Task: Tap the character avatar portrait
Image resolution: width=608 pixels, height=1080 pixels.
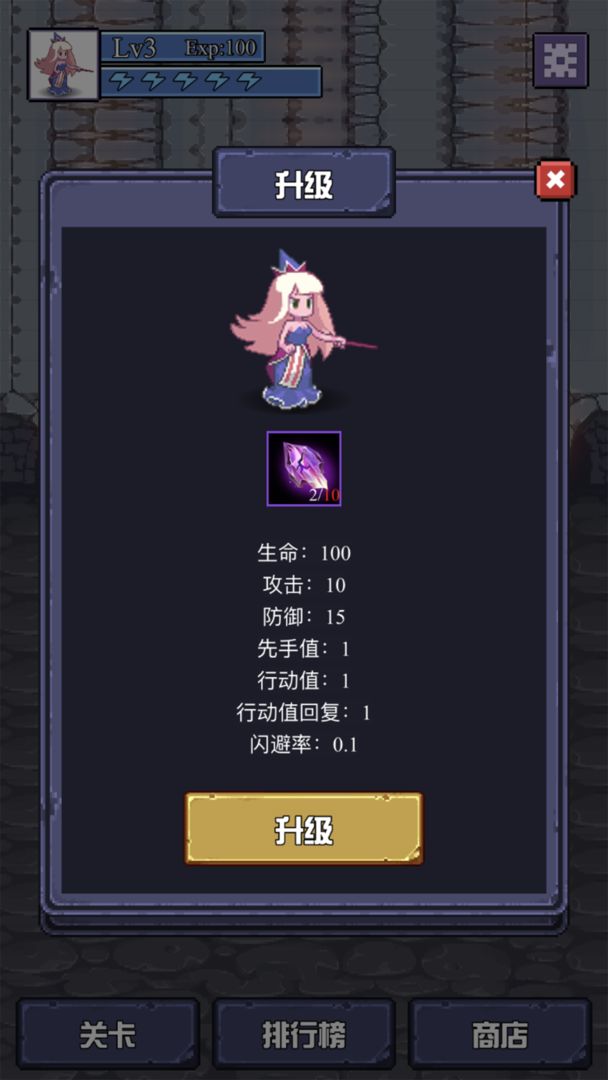Action: [63, 66]
